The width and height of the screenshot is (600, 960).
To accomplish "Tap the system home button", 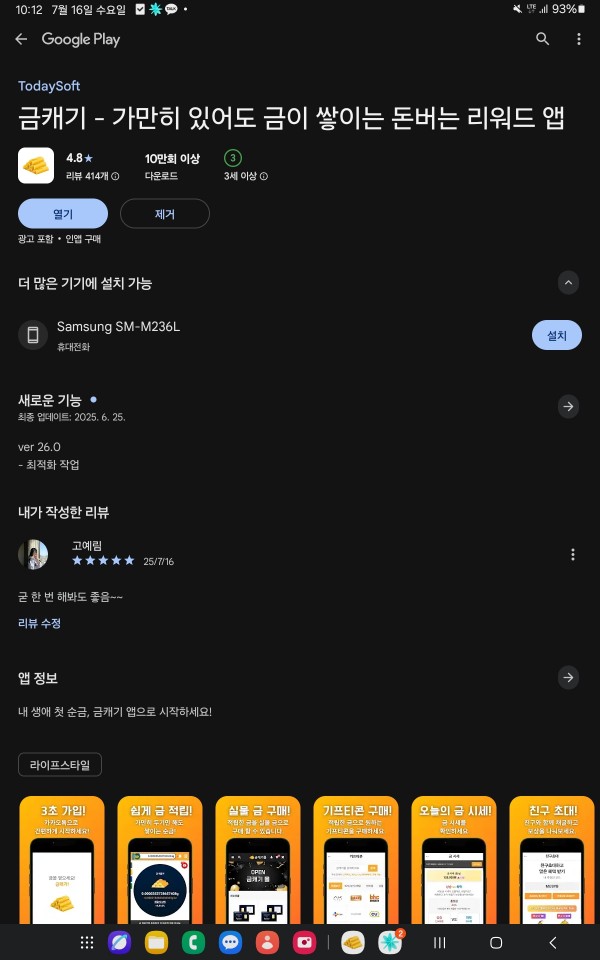I will tap(496, 943).
